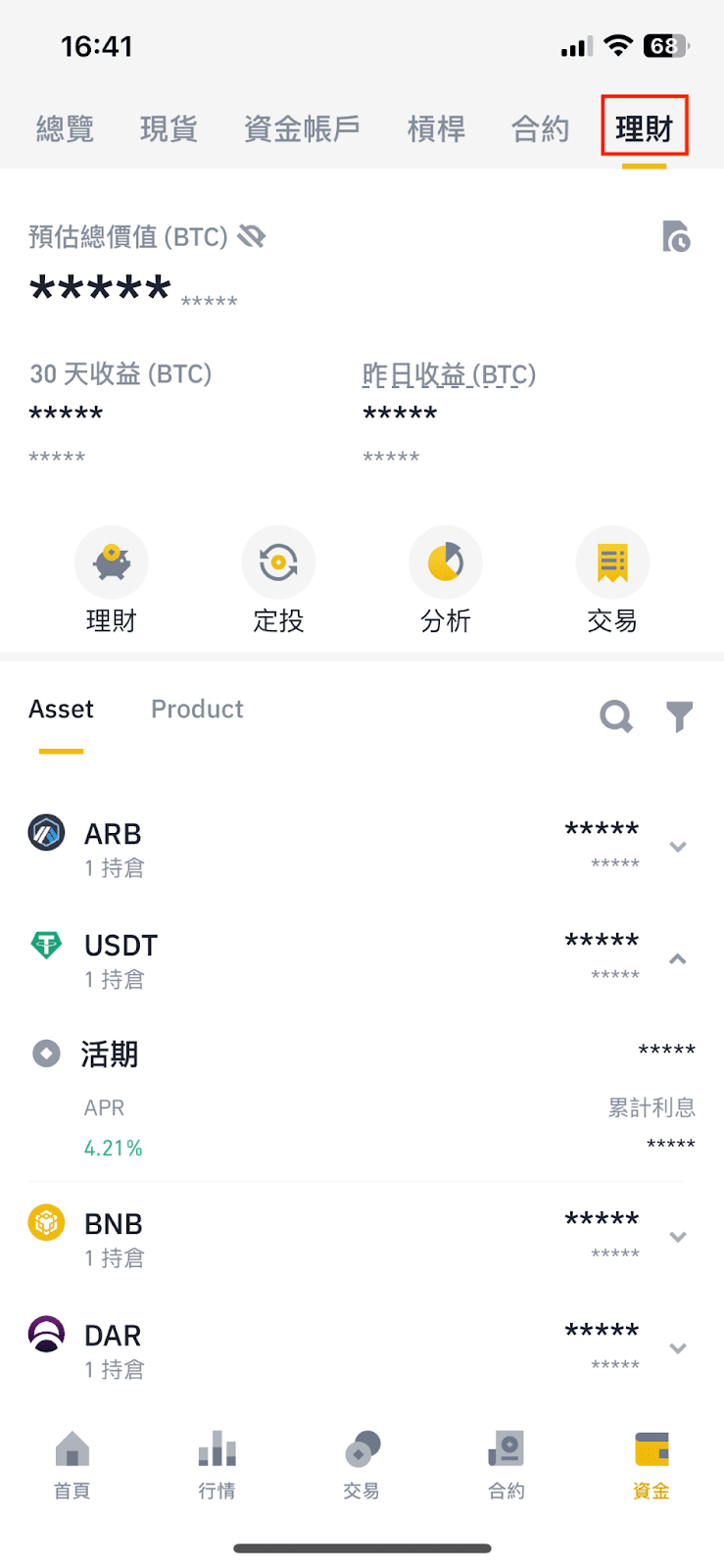
Task: Open the 合約 top tab
Action: pyautogui.click(x=540, y=128)
